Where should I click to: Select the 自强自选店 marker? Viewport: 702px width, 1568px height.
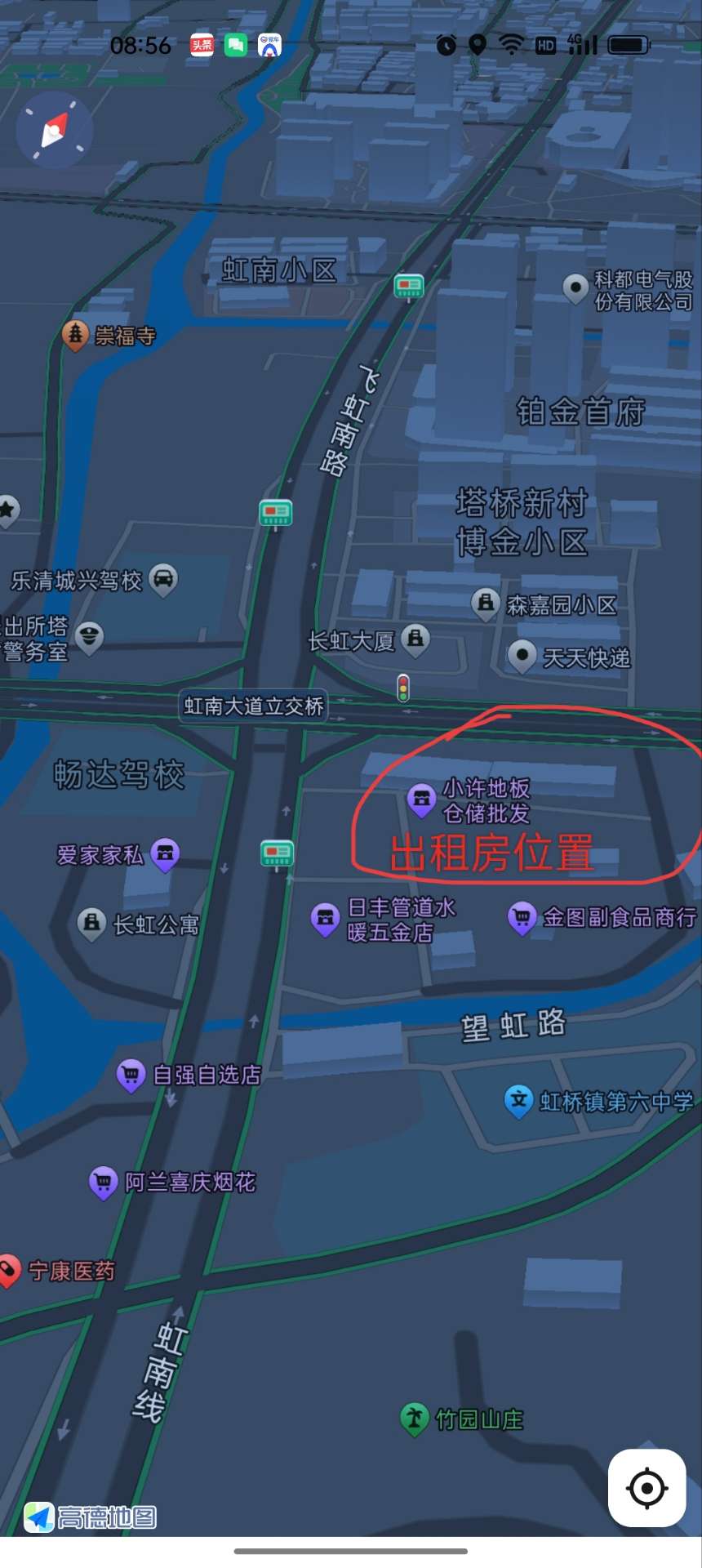click(131, 1074)
